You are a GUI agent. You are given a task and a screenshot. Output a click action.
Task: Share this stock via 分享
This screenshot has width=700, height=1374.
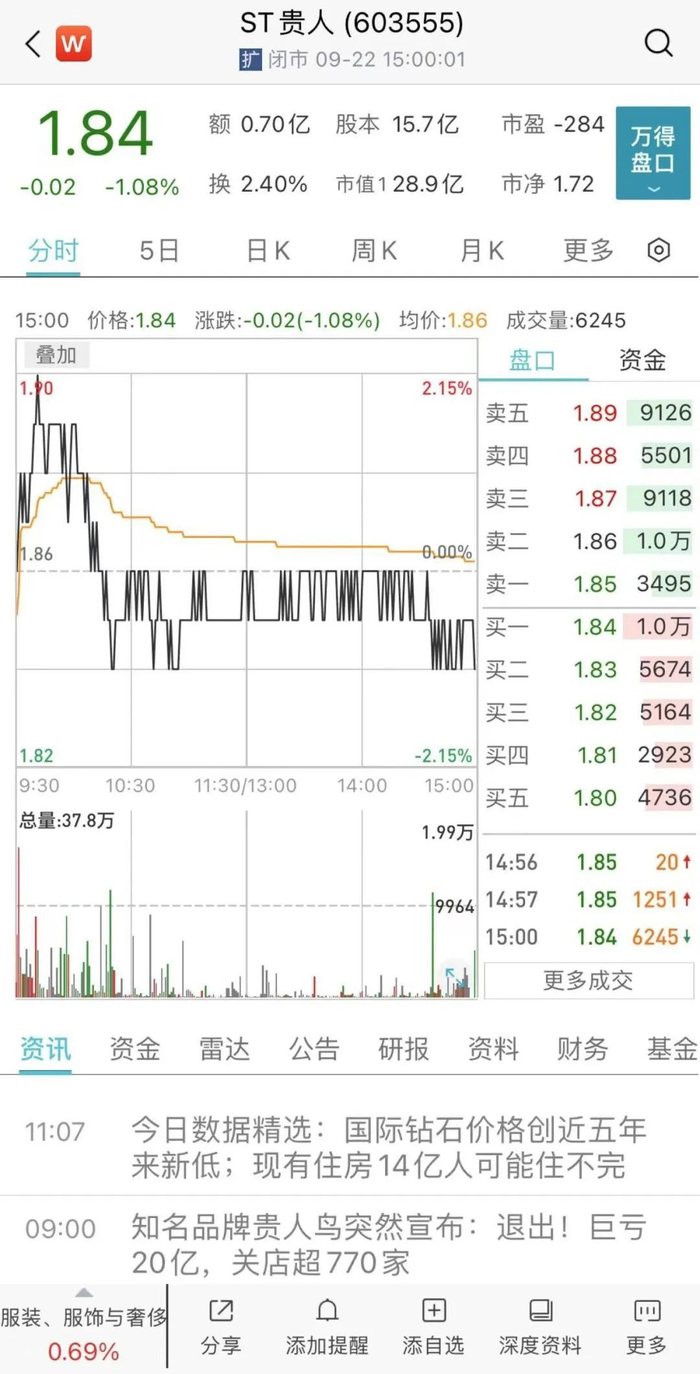pos(220,1326)
